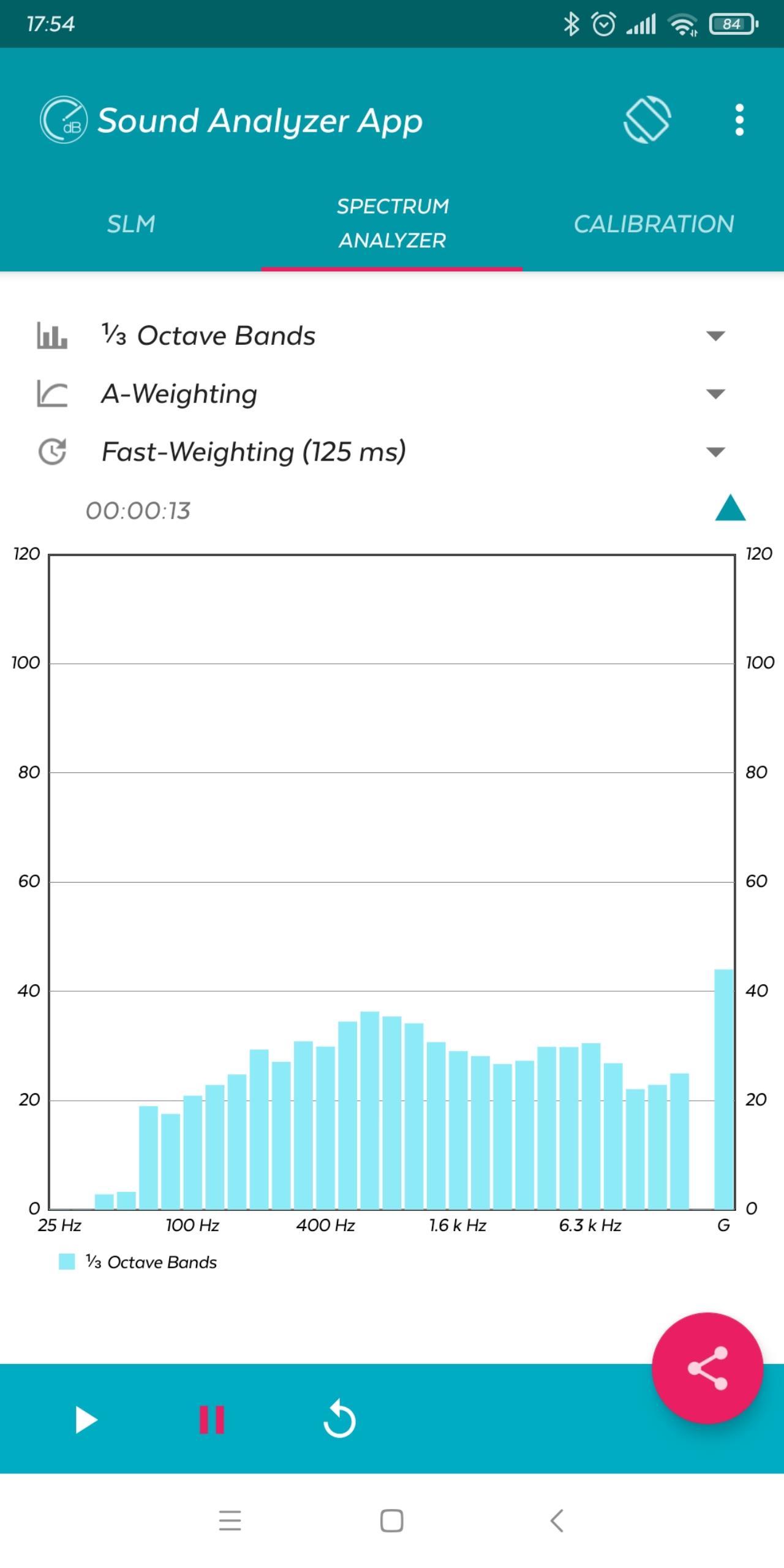784x1568 pixels.
Task: Reset the measurement with the restart icon
Action: [339, 1419]
